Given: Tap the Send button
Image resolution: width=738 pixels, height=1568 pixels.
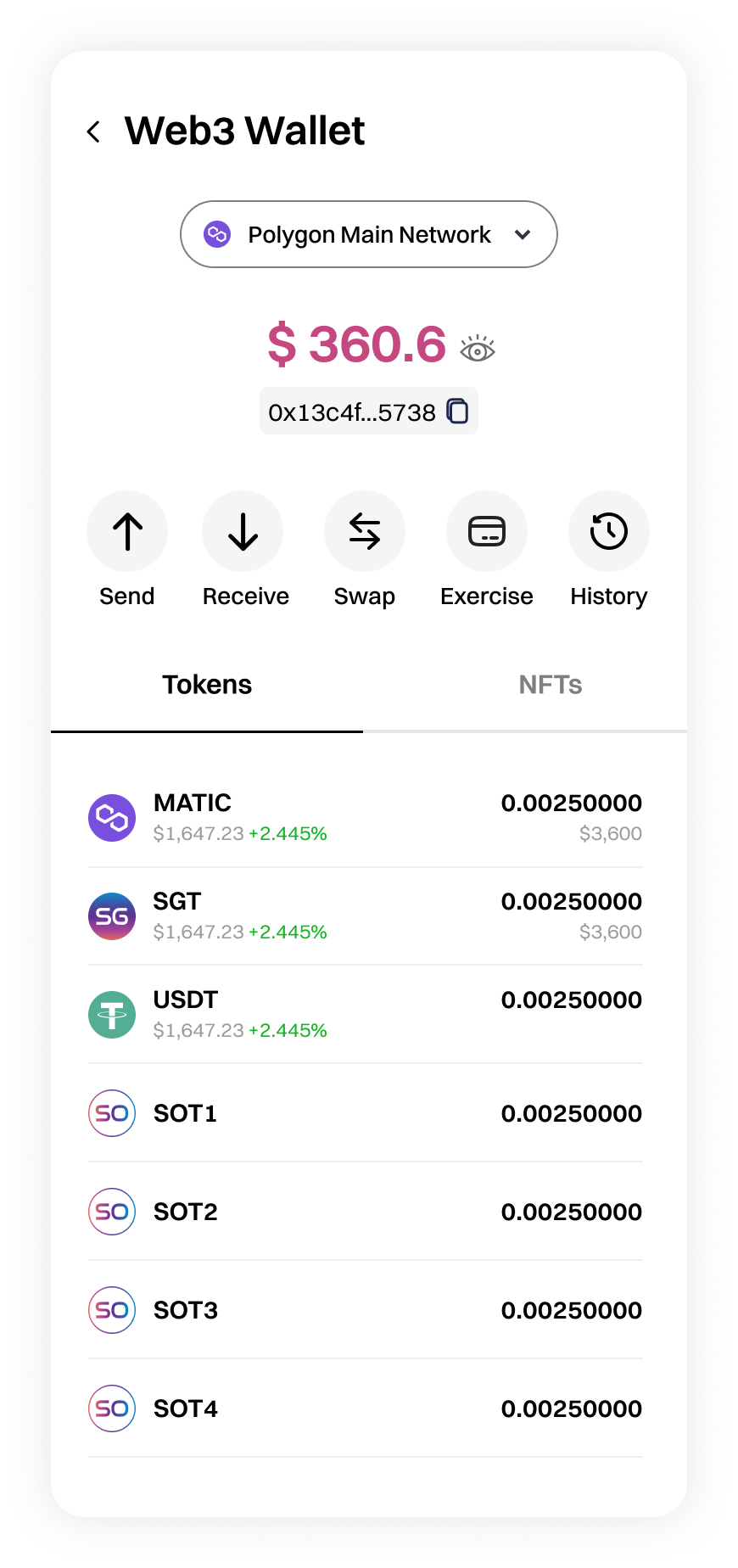Looking at the screenshot, I should [x=127, y=532].
